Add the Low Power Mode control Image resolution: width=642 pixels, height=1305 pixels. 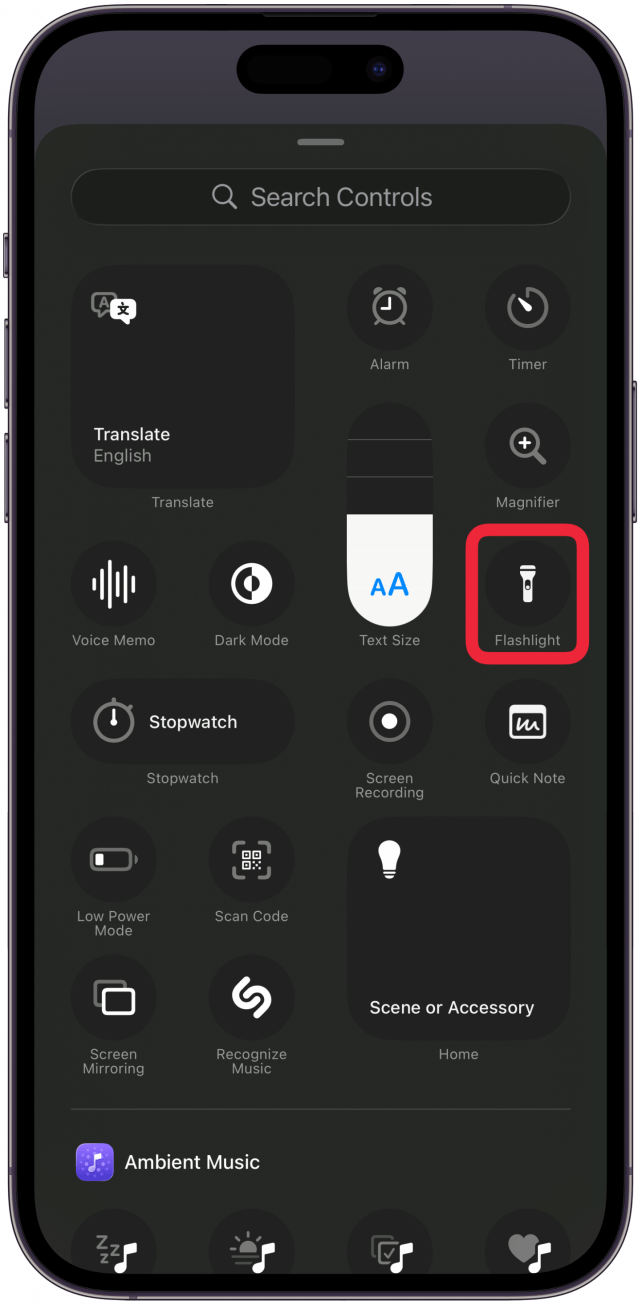(x=113, y=860)
